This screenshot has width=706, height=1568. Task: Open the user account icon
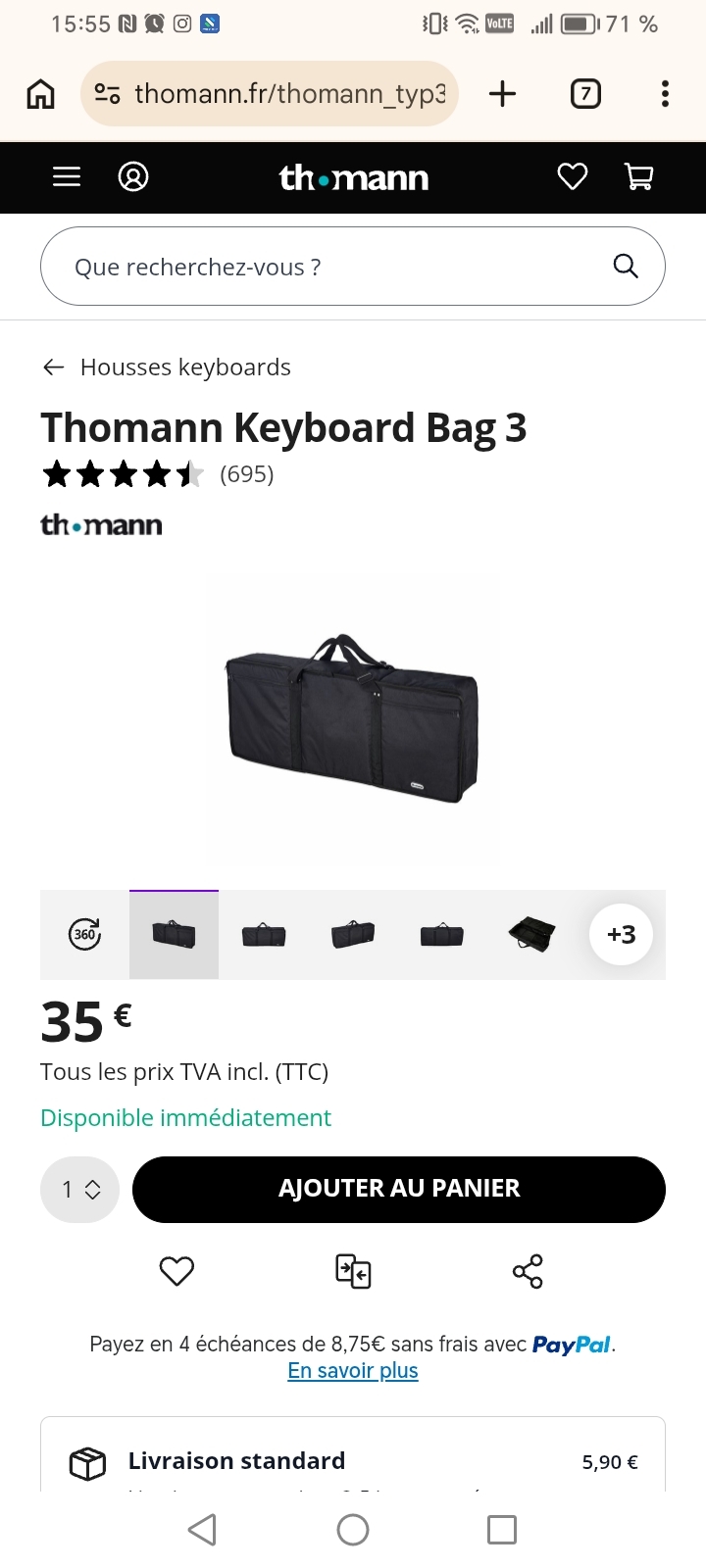click(133, 176)
